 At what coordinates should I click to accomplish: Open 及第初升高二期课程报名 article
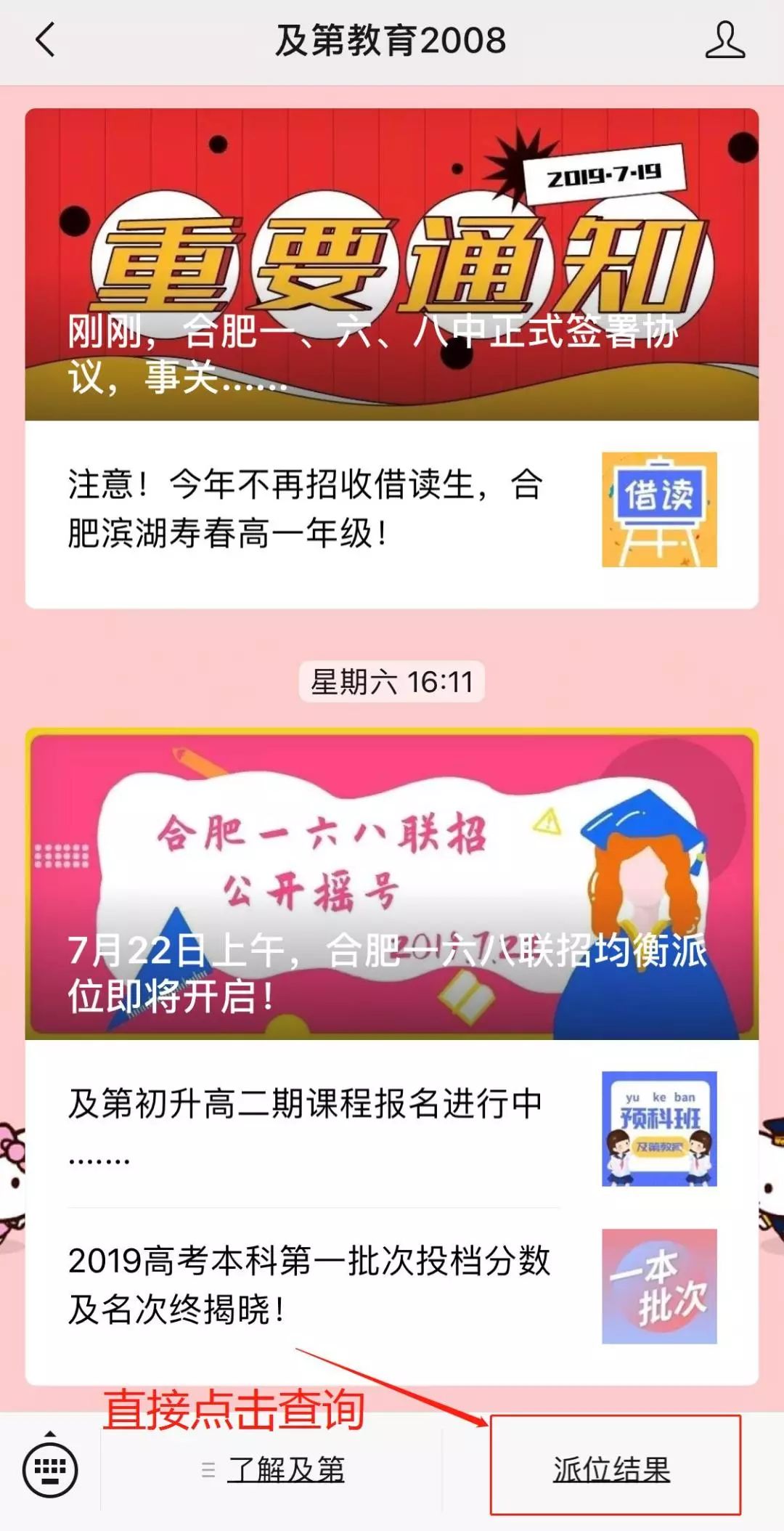pyautogui.click(x=392, y=1126)
